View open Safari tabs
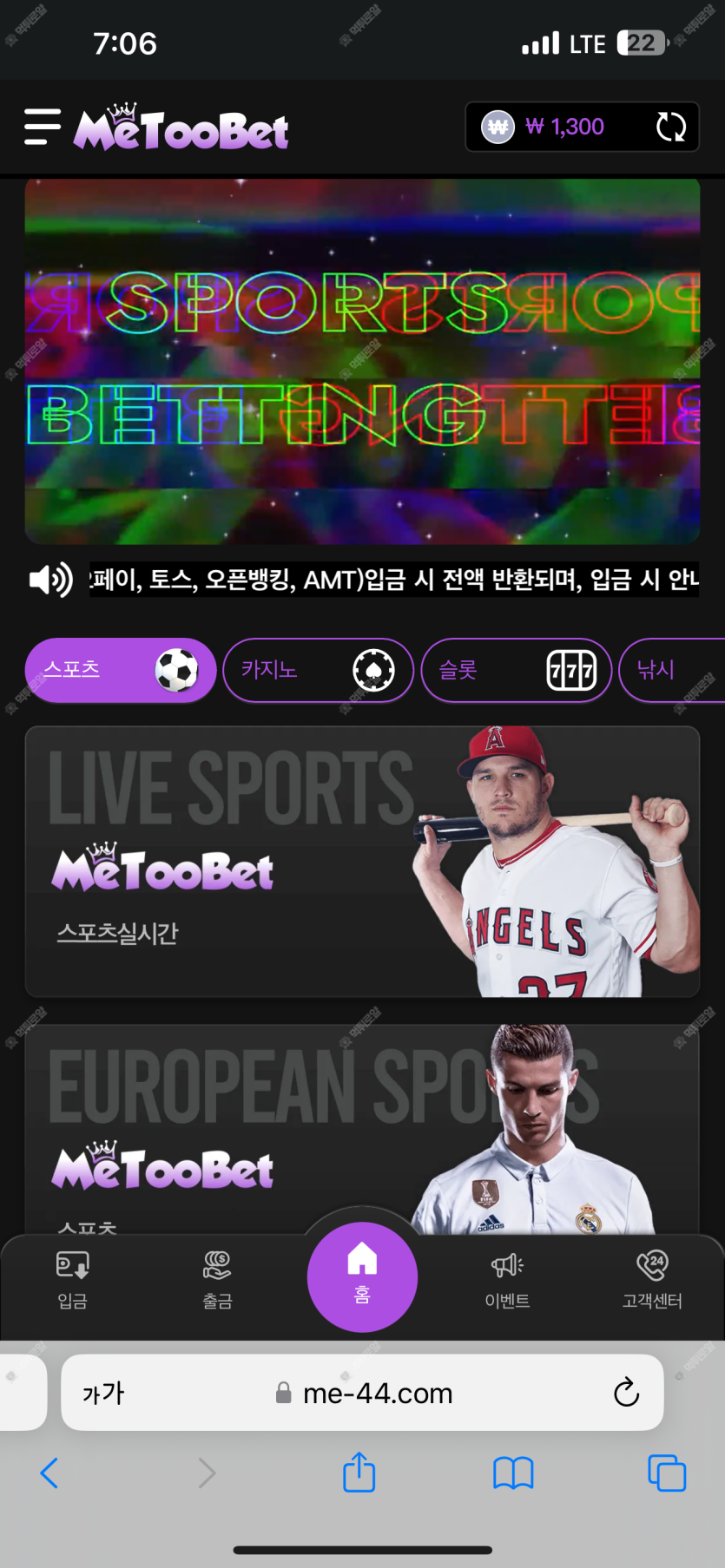This screenshot has height=1568, width=725. coord(667,1473)
